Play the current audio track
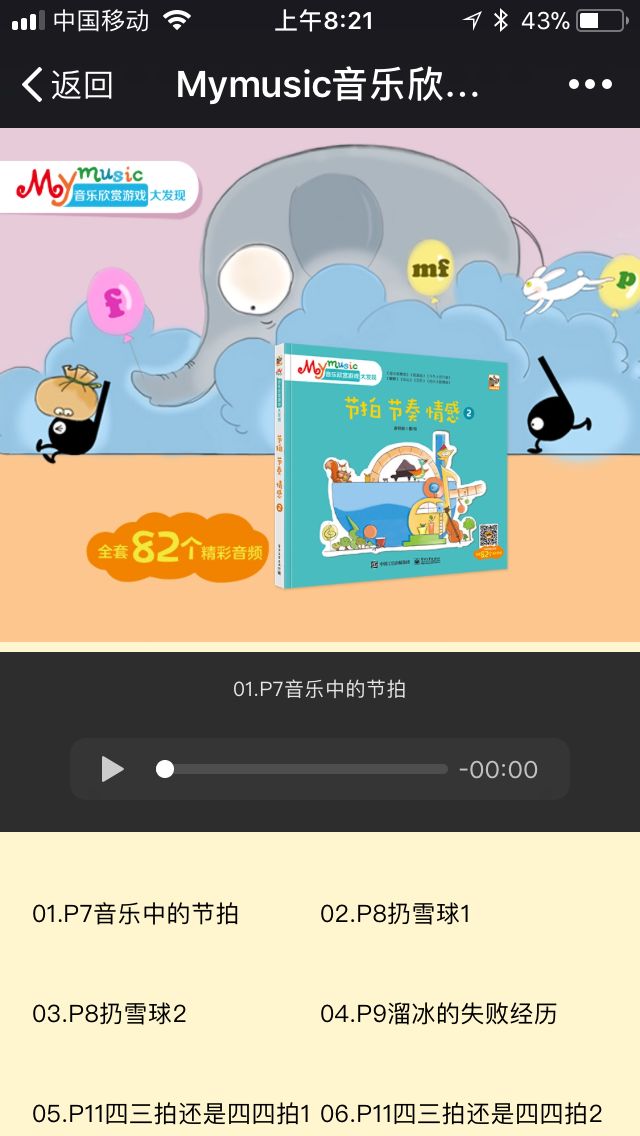Screen dimensions: 640x1136 coord(112,769)
